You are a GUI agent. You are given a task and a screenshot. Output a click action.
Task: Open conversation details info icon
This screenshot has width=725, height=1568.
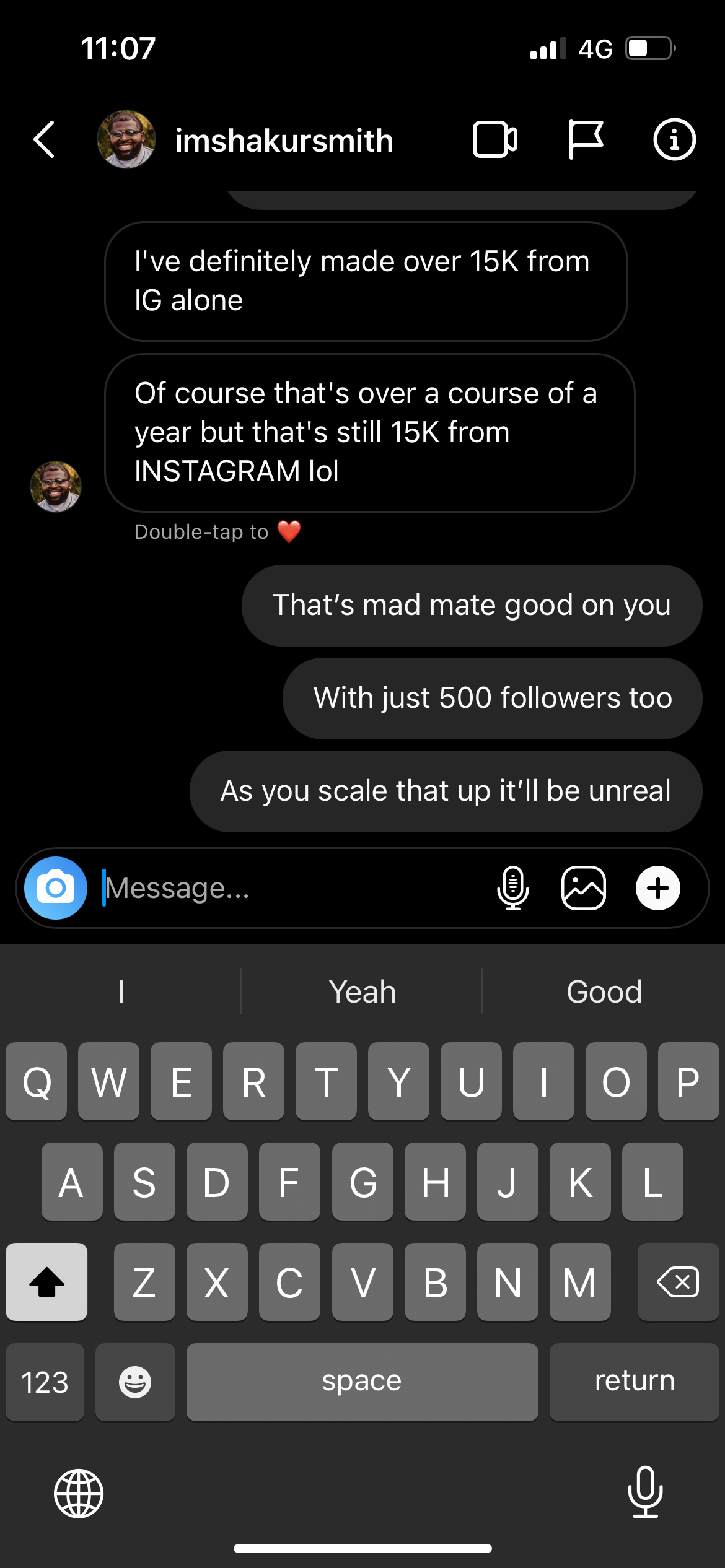(x=674, y=139)
